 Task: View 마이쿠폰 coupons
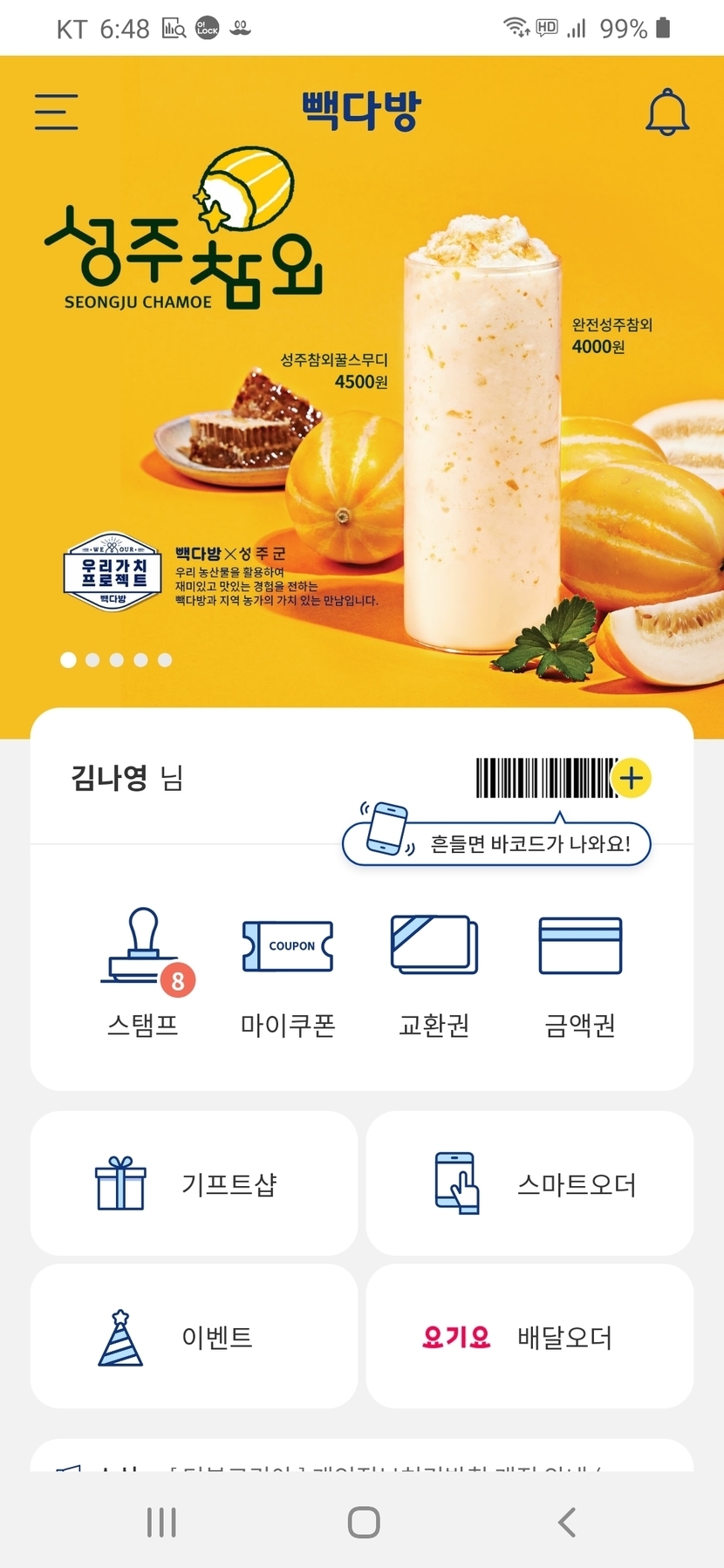pos(288,972)
